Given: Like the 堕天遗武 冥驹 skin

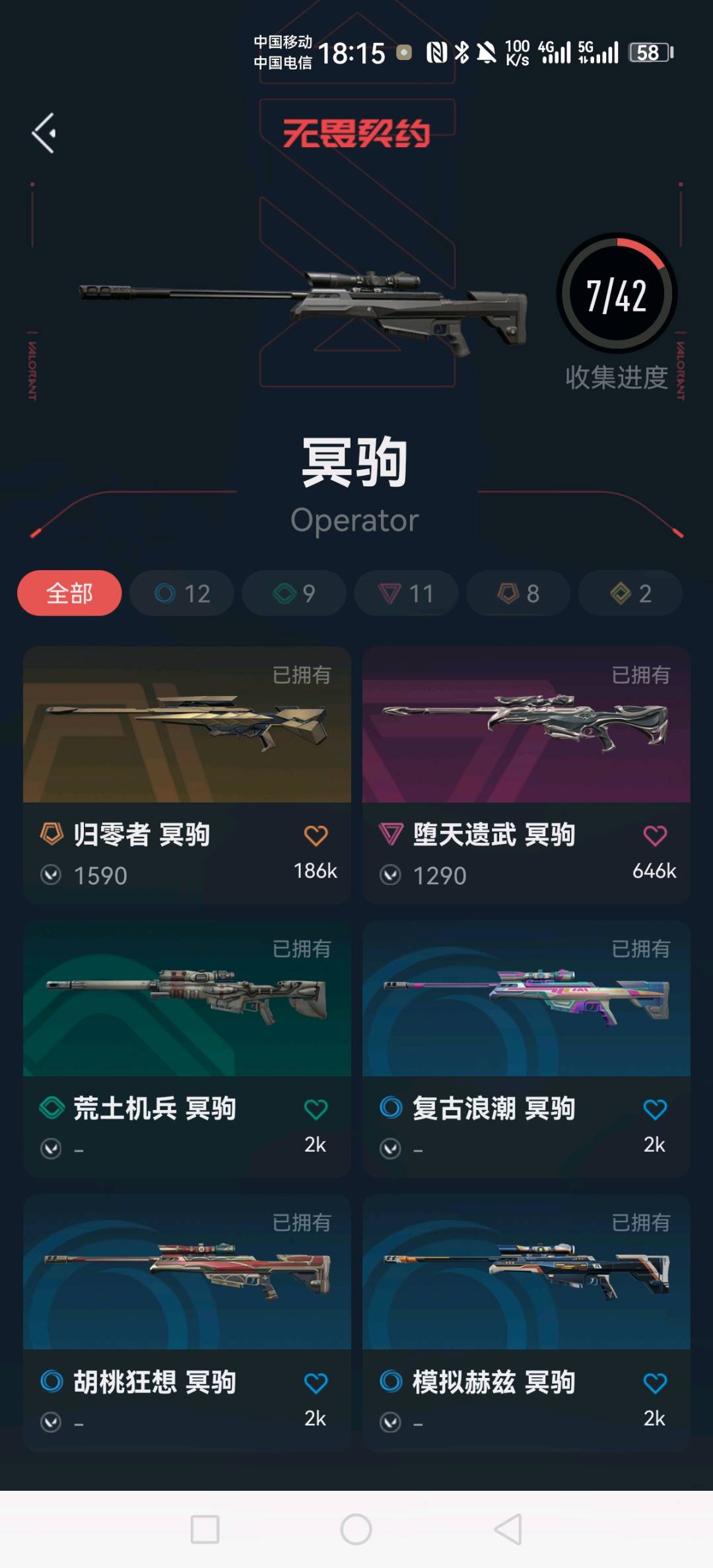Looking at the screenshot, I should (655, 836).
